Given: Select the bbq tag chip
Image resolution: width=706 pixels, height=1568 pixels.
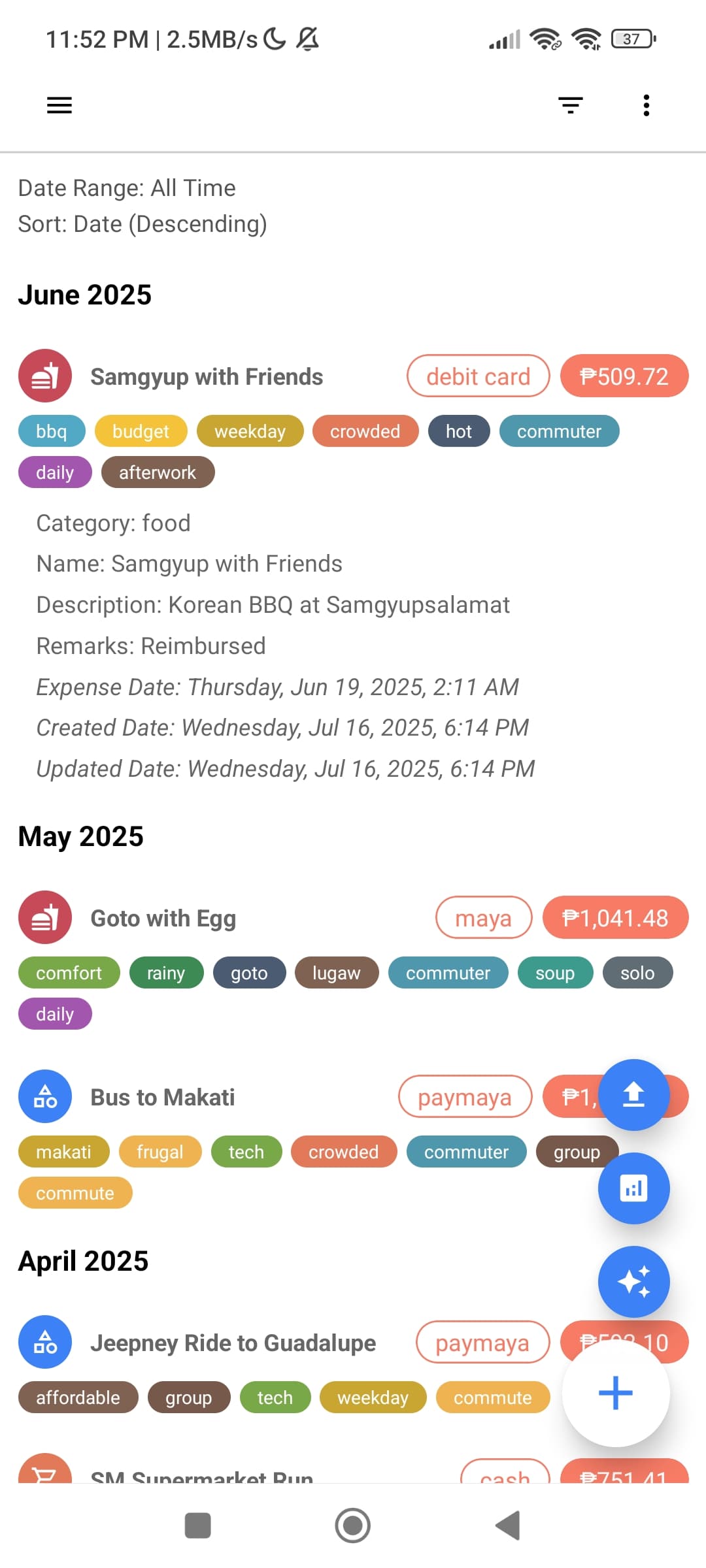Looking at the screenshot, I should click(x=52, y=431).
